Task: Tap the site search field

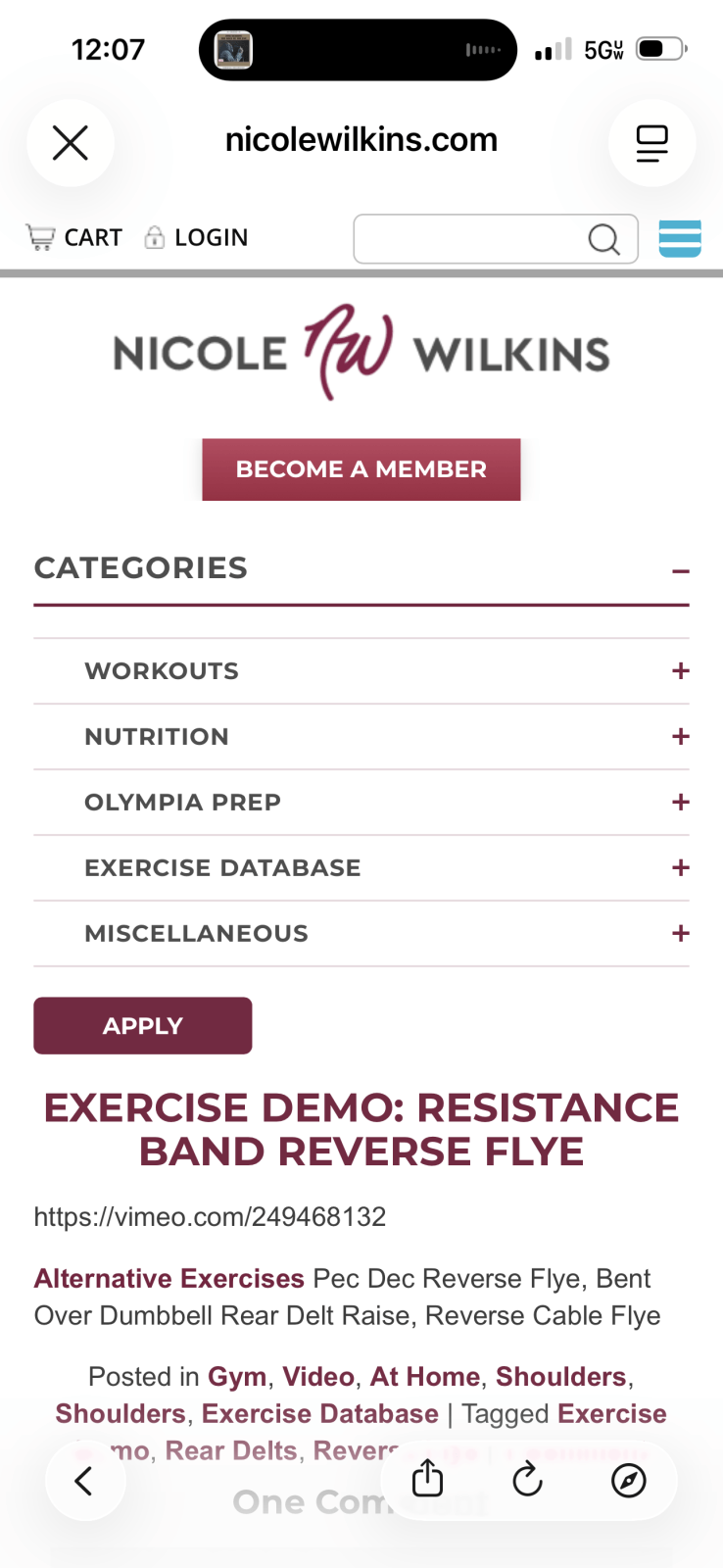Action: (470, 239)
